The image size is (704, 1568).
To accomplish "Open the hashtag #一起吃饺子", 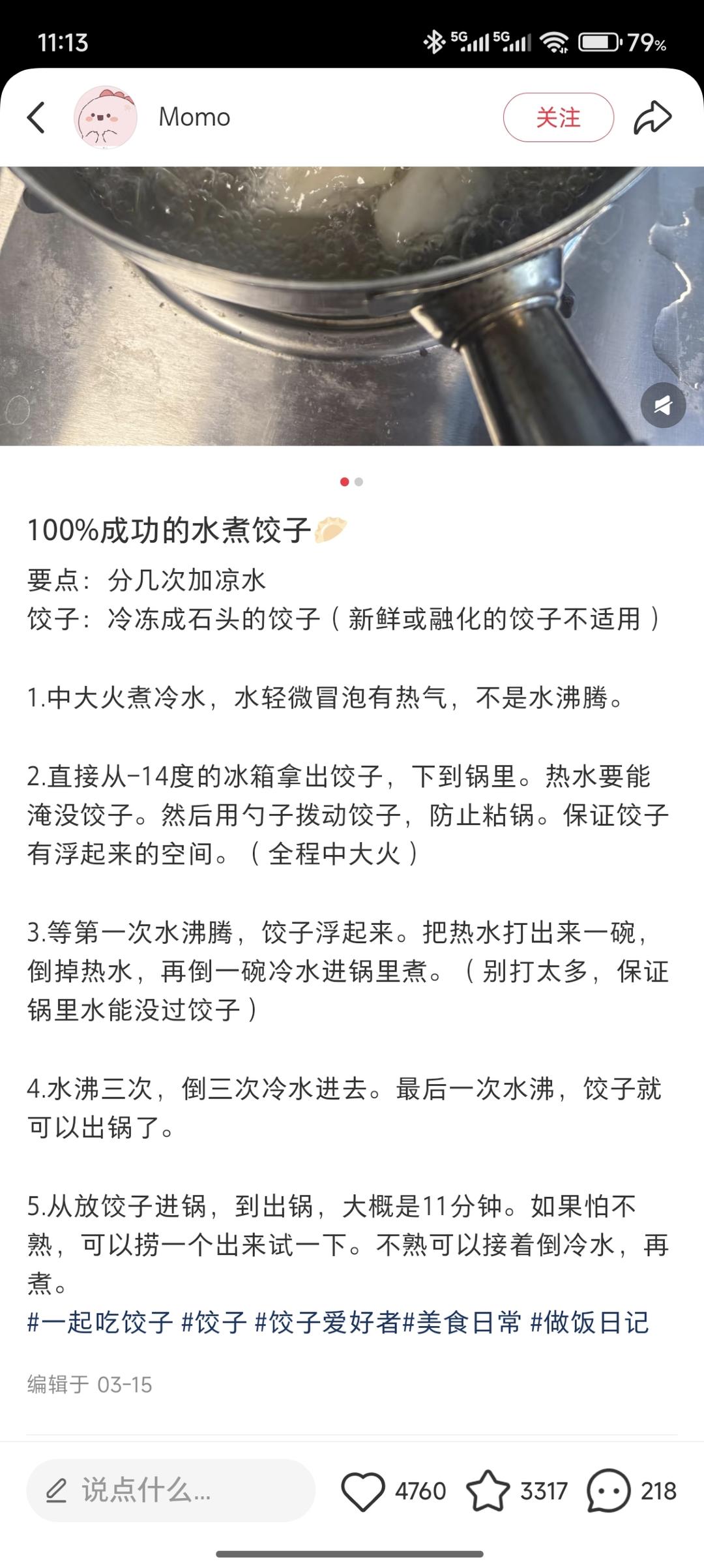I will pyautogui.click(x=100, y=1323).
